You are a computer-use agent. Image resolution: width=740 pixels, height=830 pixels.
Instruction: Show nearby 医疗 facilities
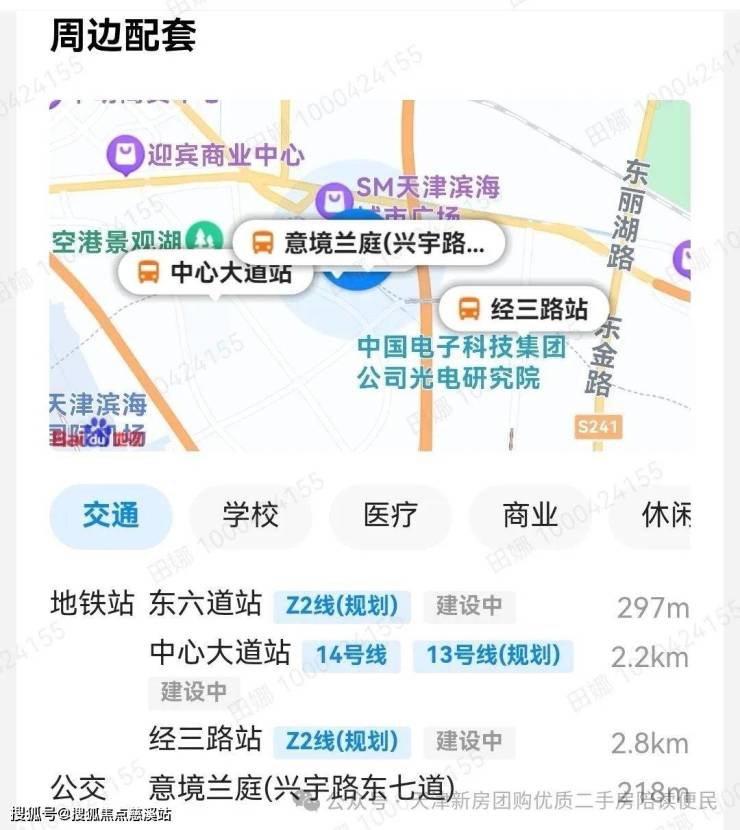click(390, 517)
